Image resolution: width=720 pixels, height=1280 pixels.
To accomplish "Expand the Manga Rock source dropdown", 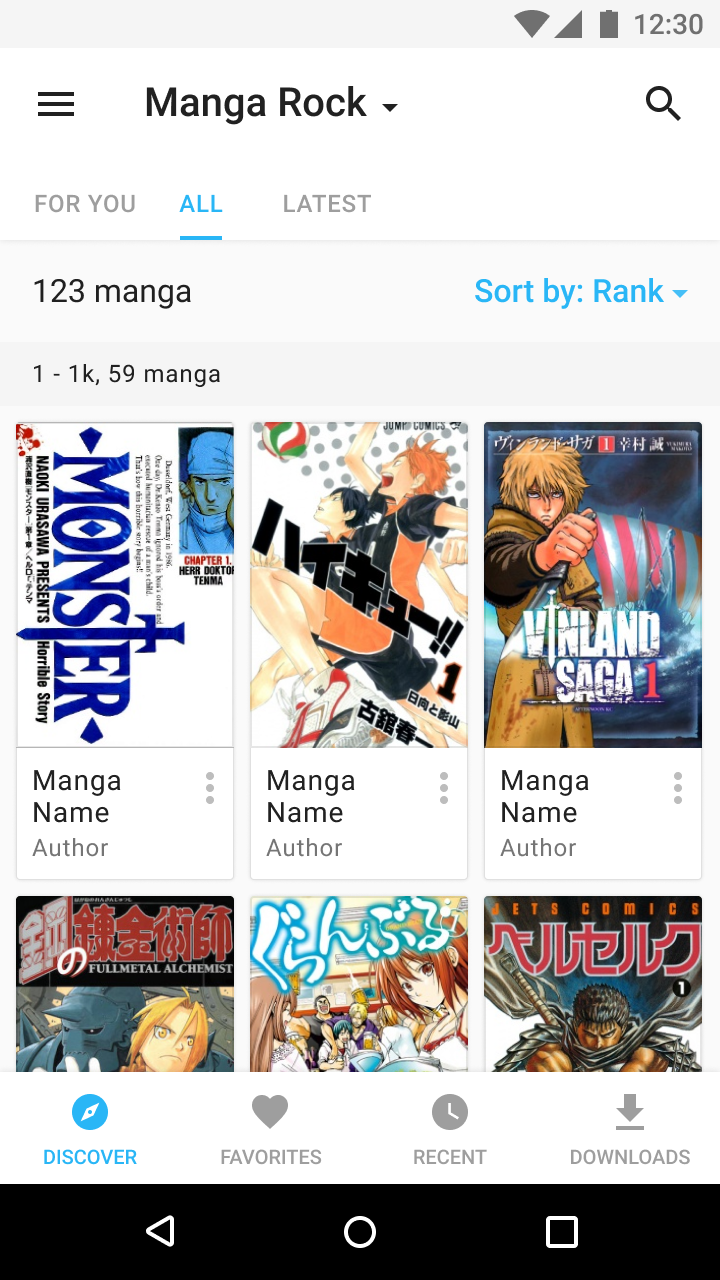I will (x=271, y=104).
